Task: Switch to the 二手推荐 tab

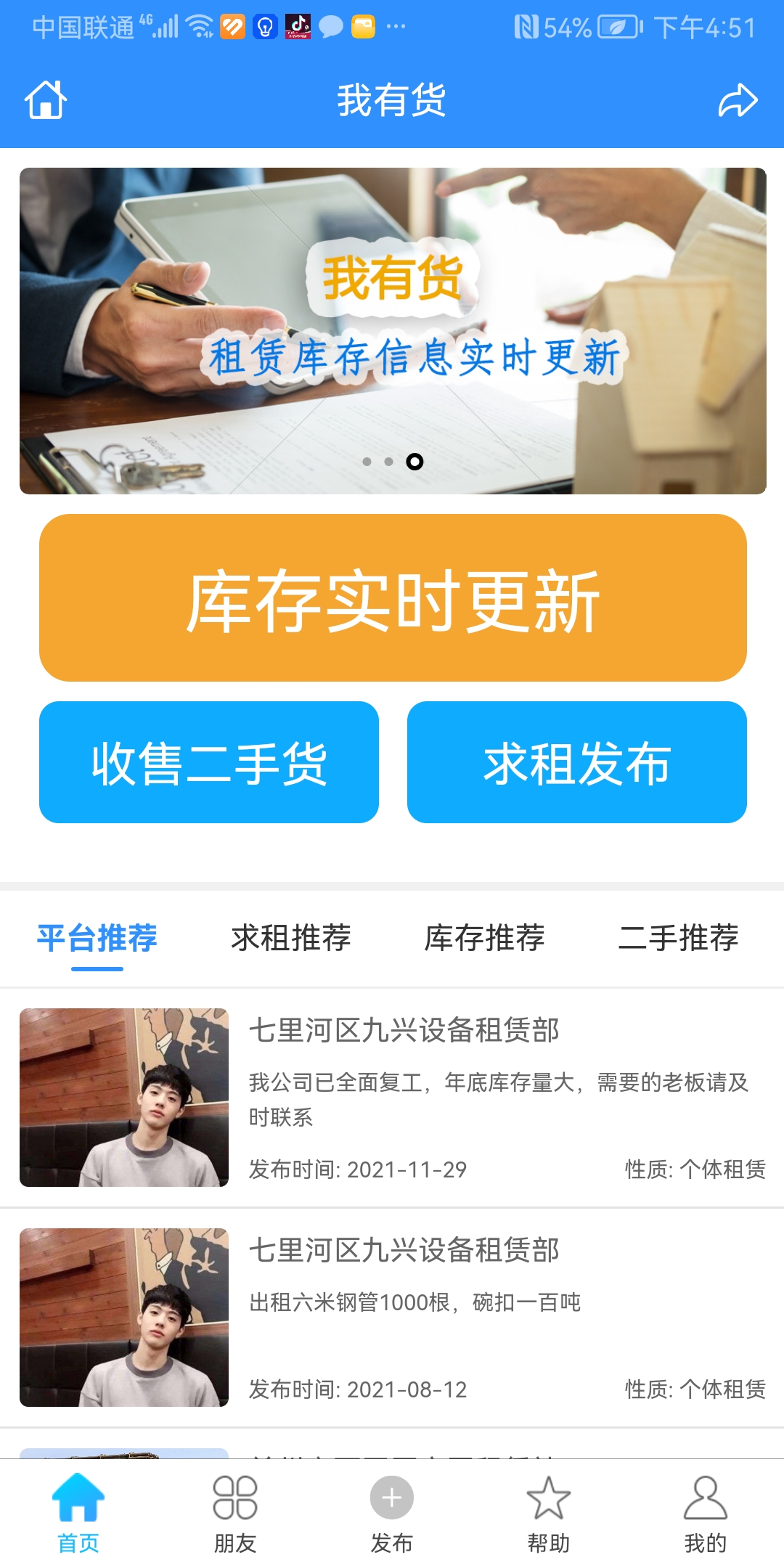Action: pyautogui.click(x=678, y=938)
